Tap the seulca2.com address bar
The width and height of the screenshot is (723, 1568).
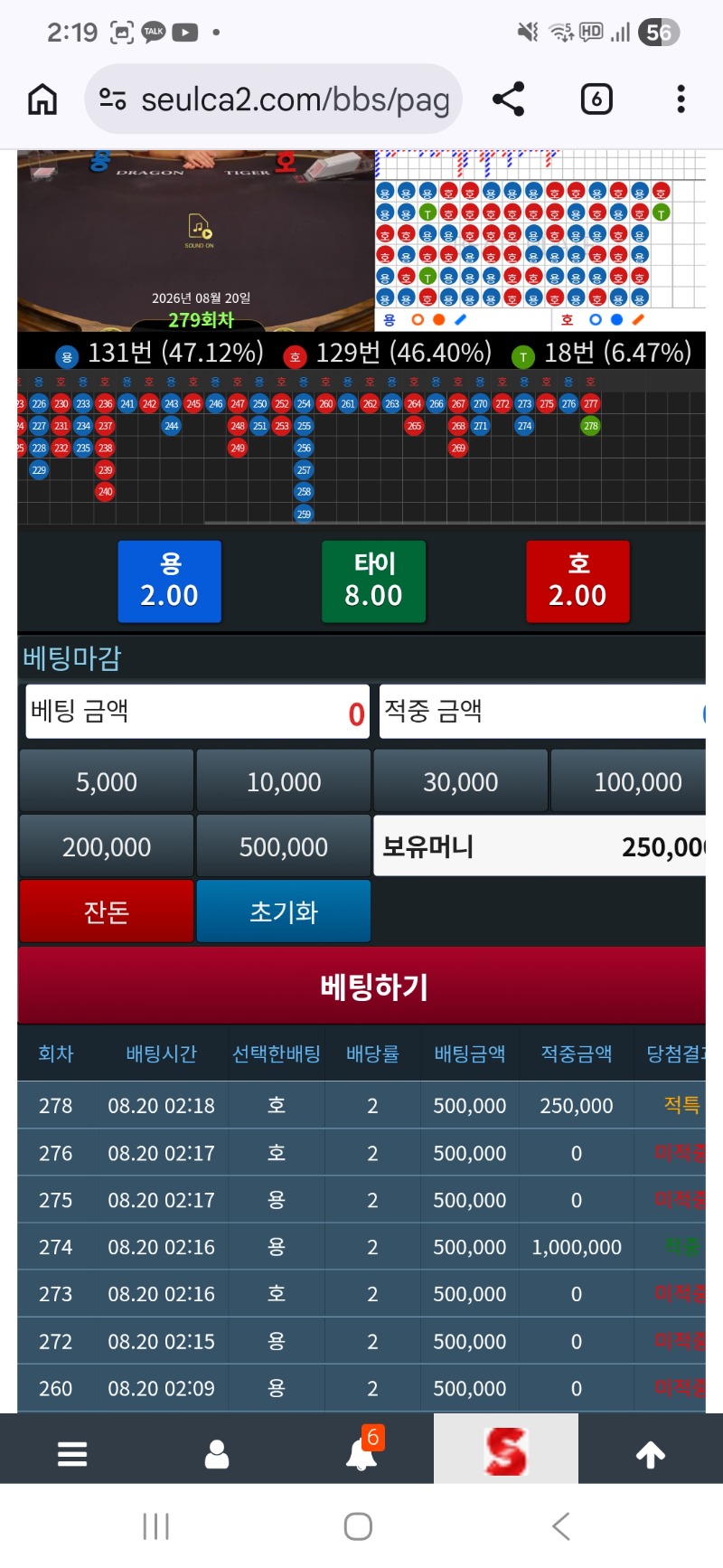273,99
